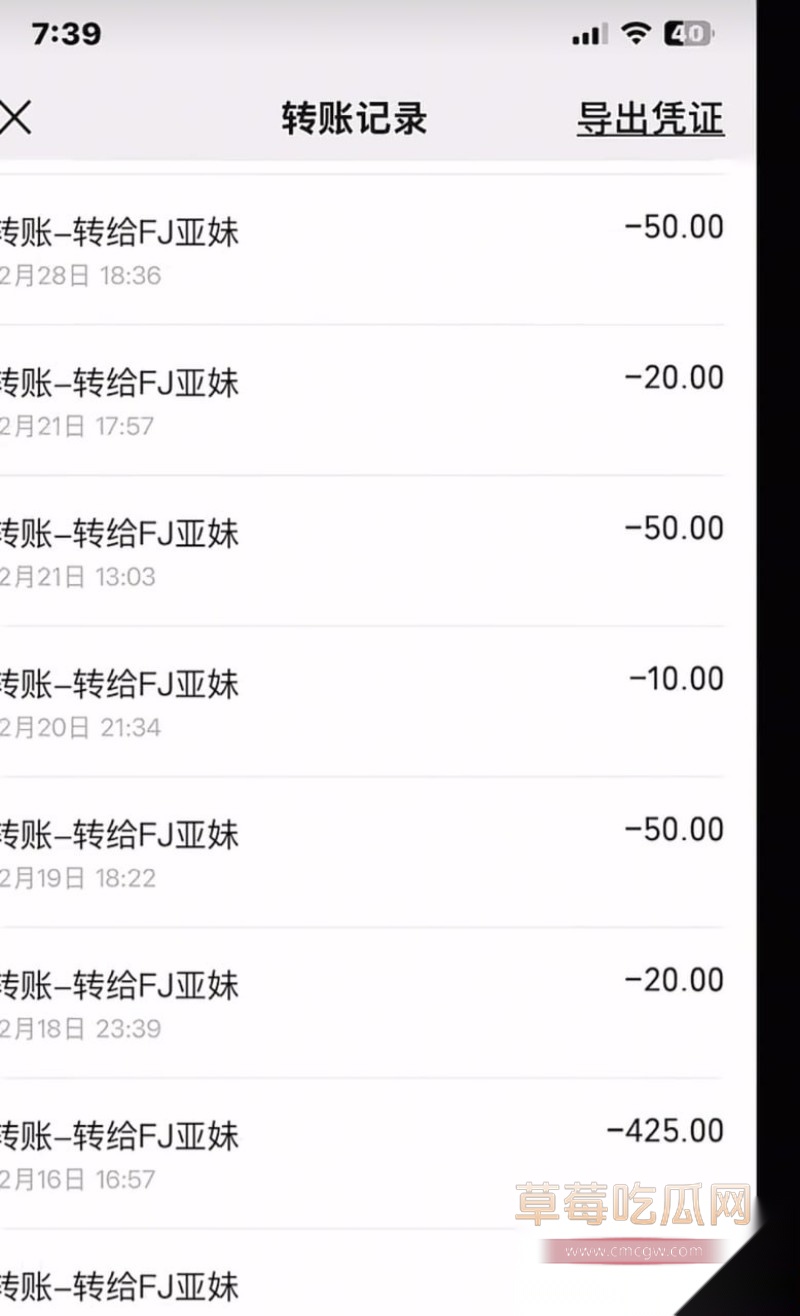
Task: Tap the battery indicator showing 40
Action: (687, 33)
